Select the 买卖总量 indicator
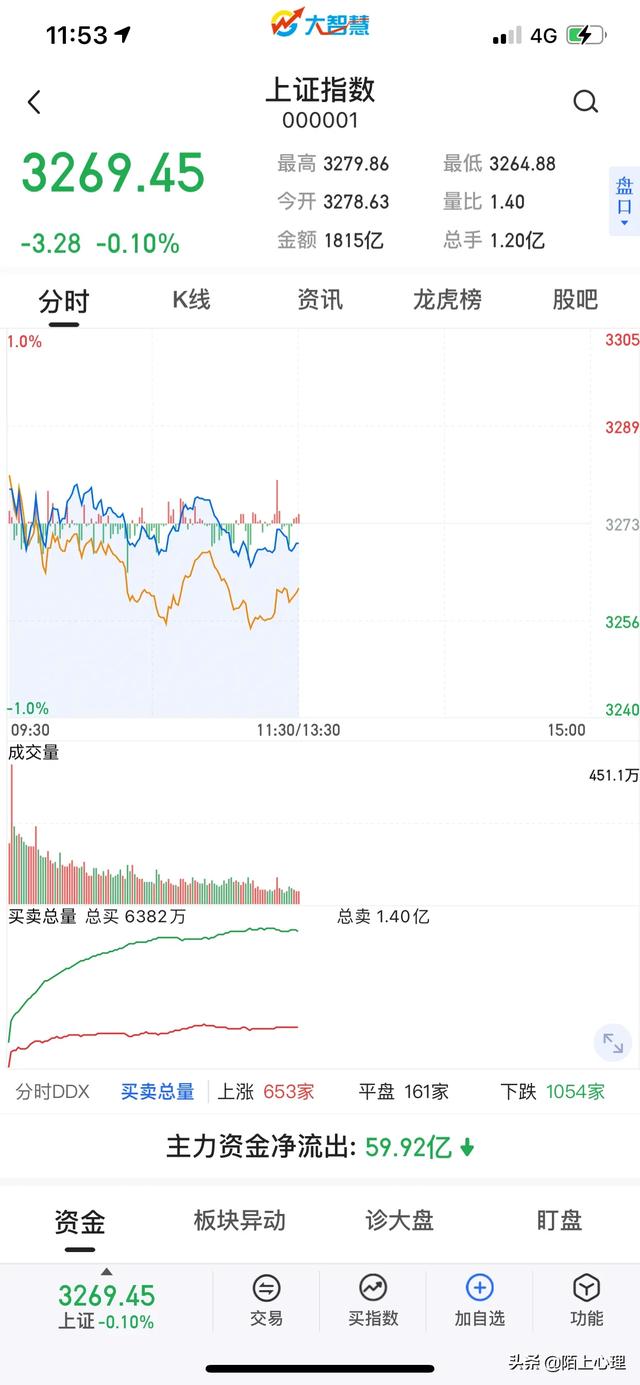Screen dimensions: 640x1385 click(157, 1092)
